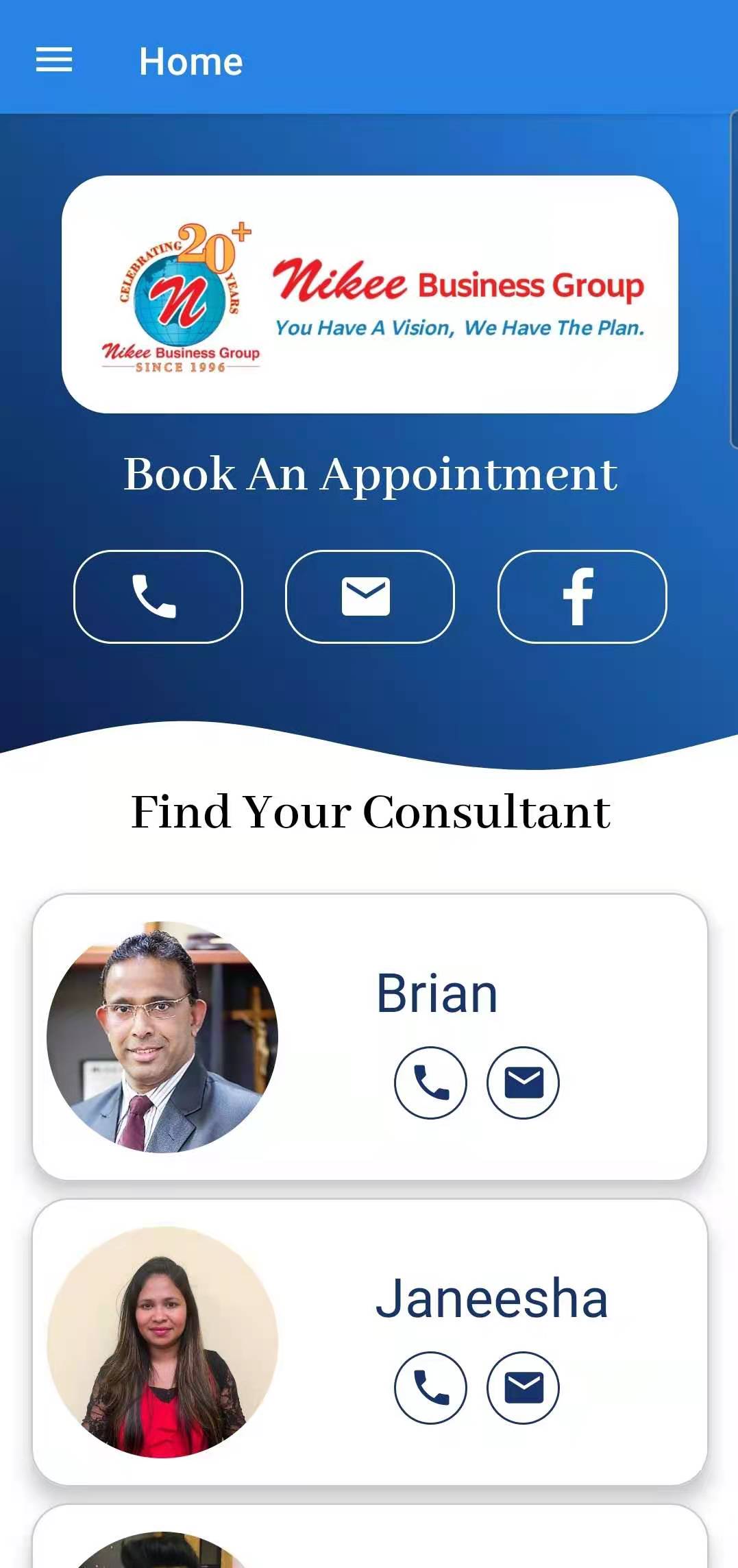Email consultant Brian
The width and height of the screenshot is (738, 1568).
point(523,1083)
